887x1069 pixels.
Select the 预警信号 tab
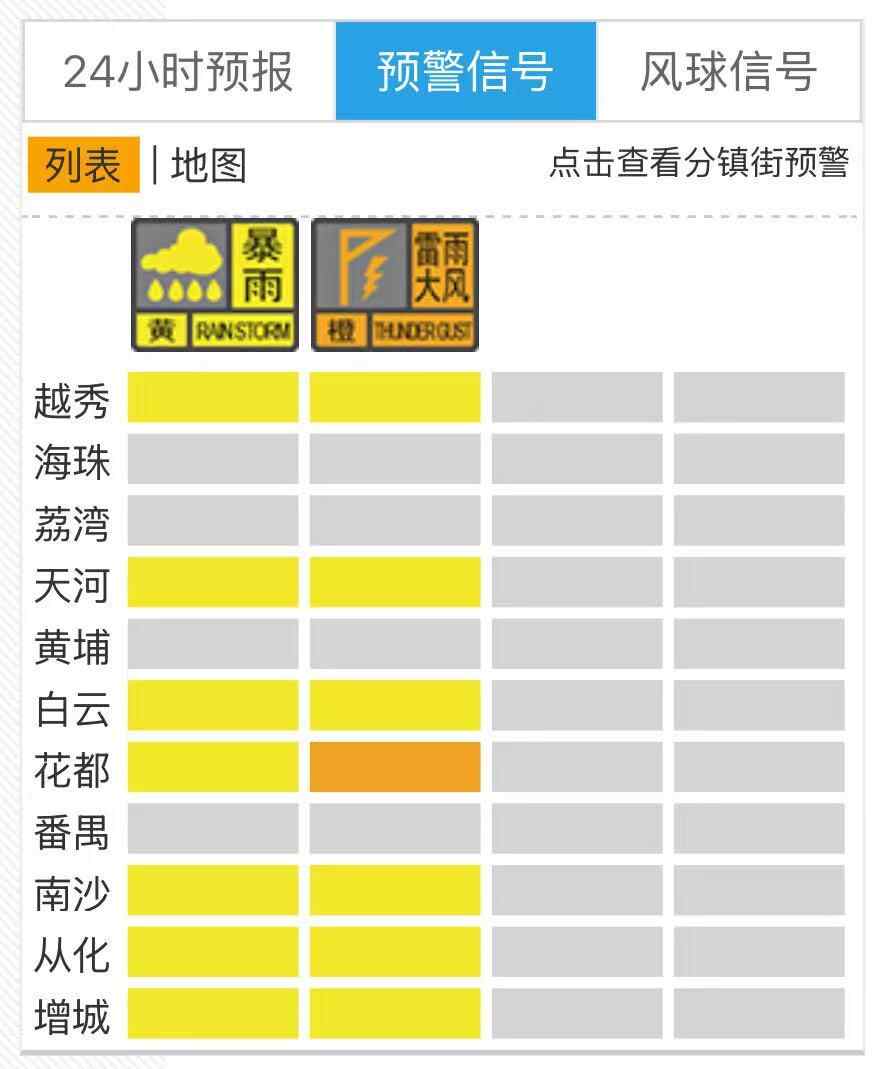click(x=465, y=71)
